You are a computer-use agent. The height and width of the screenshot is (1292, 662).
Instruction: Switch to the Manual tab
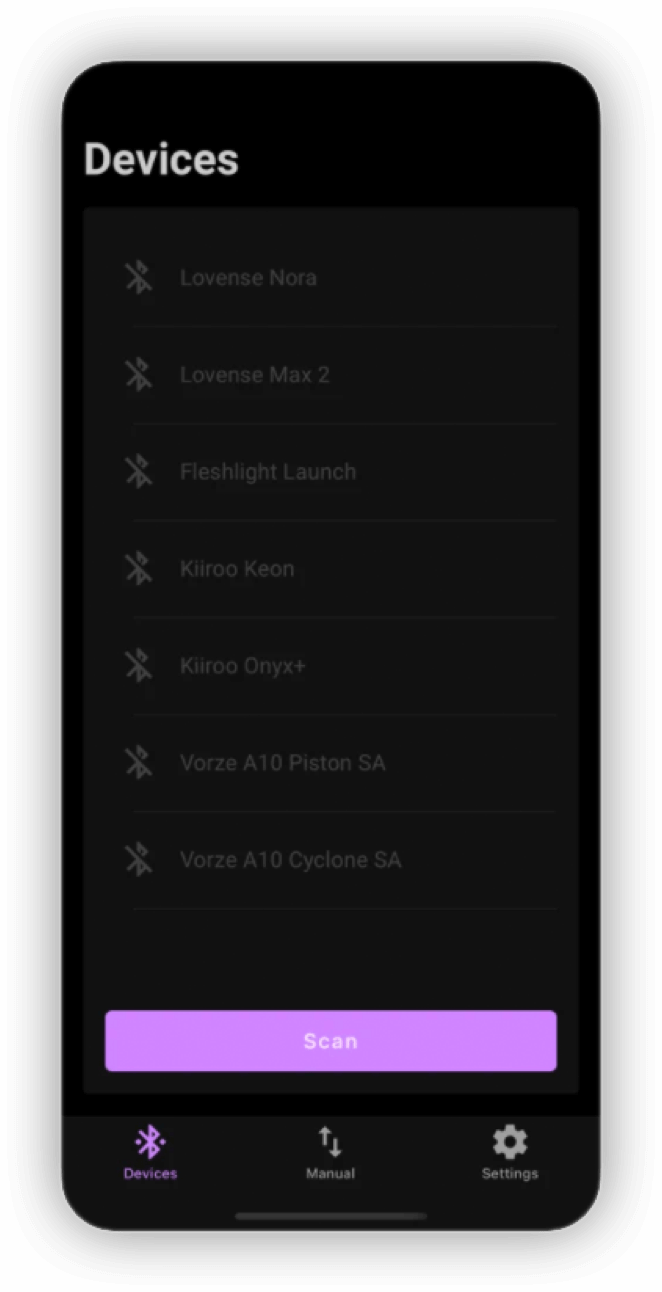330,1153
